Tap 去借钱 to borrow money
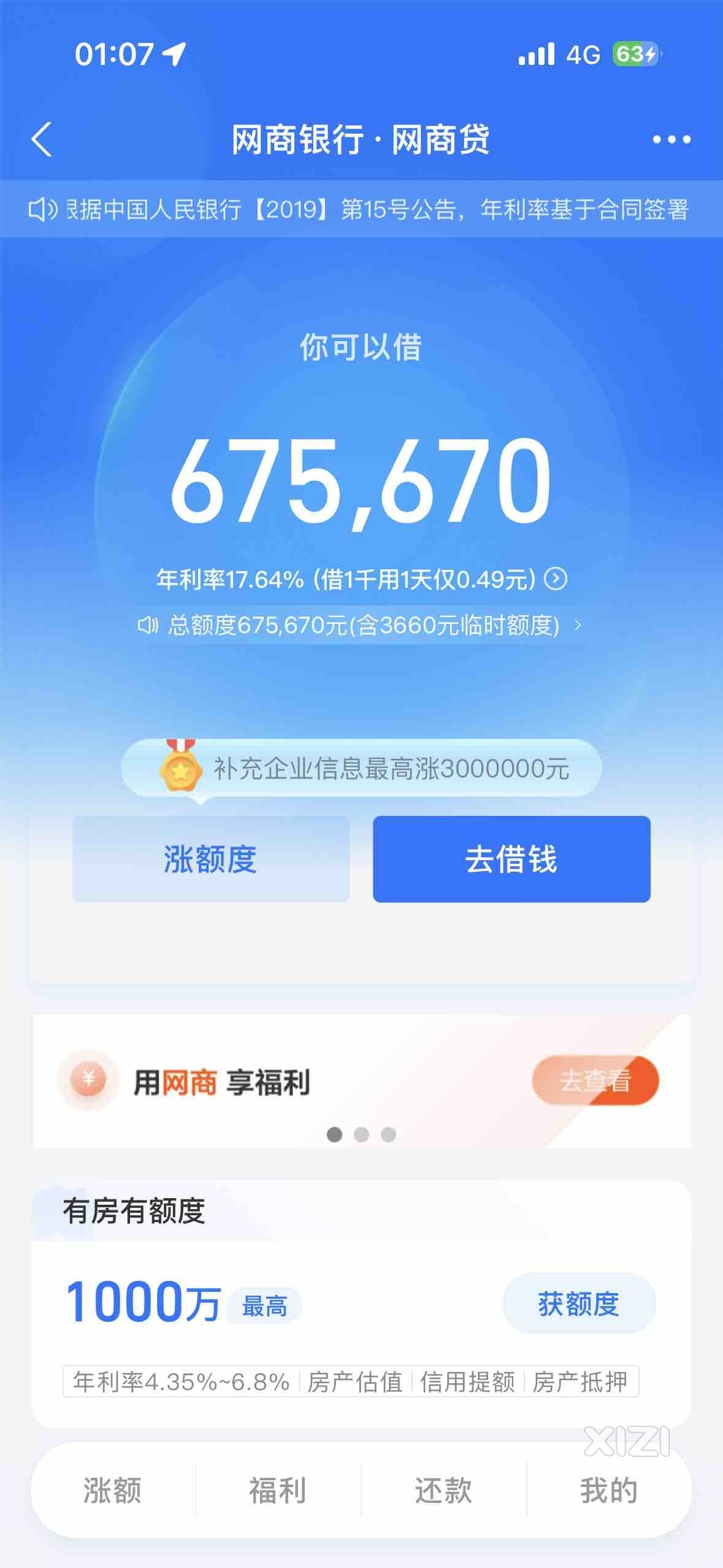The height and width of the screenshot is (1568, 723). point(511,859)
